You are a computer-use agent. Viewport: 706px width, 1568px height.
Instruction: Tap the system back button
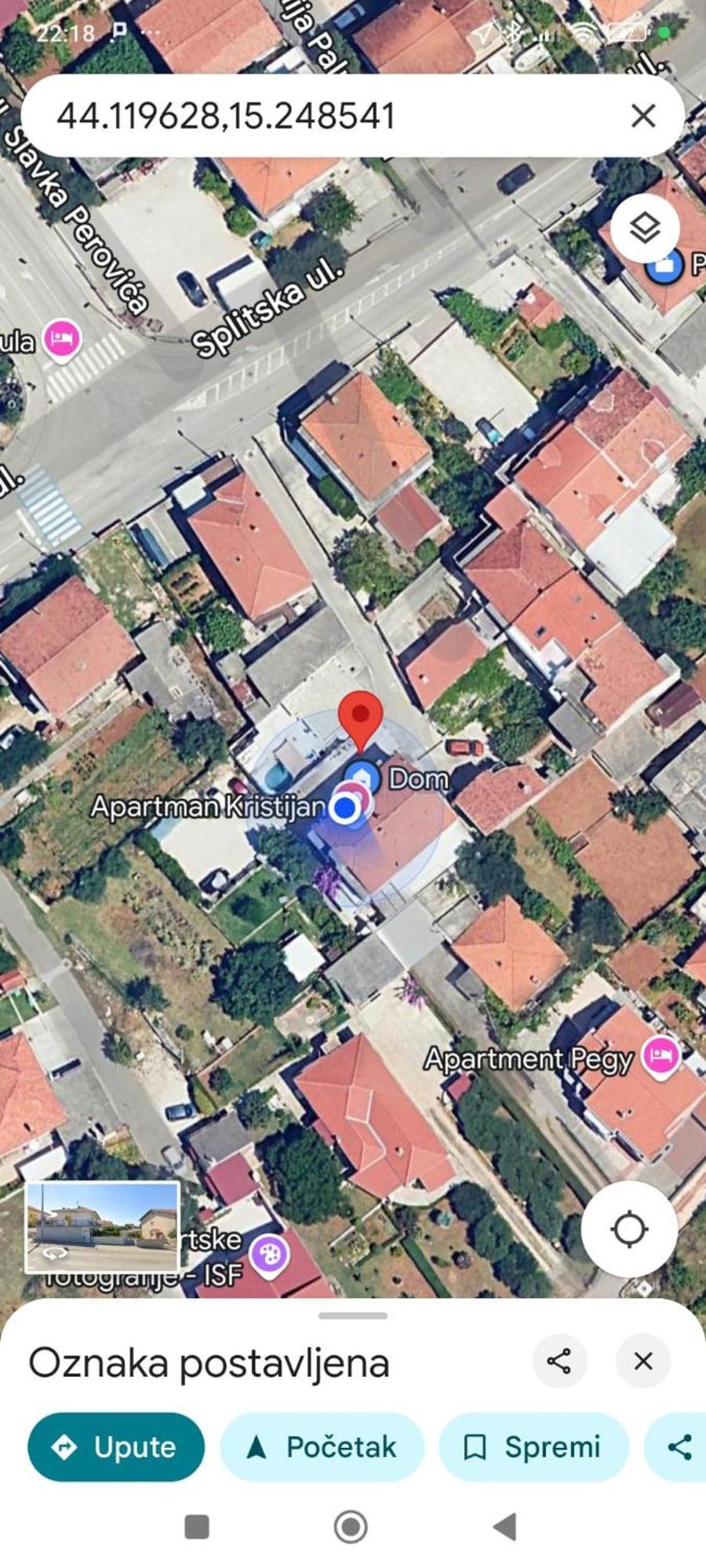pos(505,1526)
